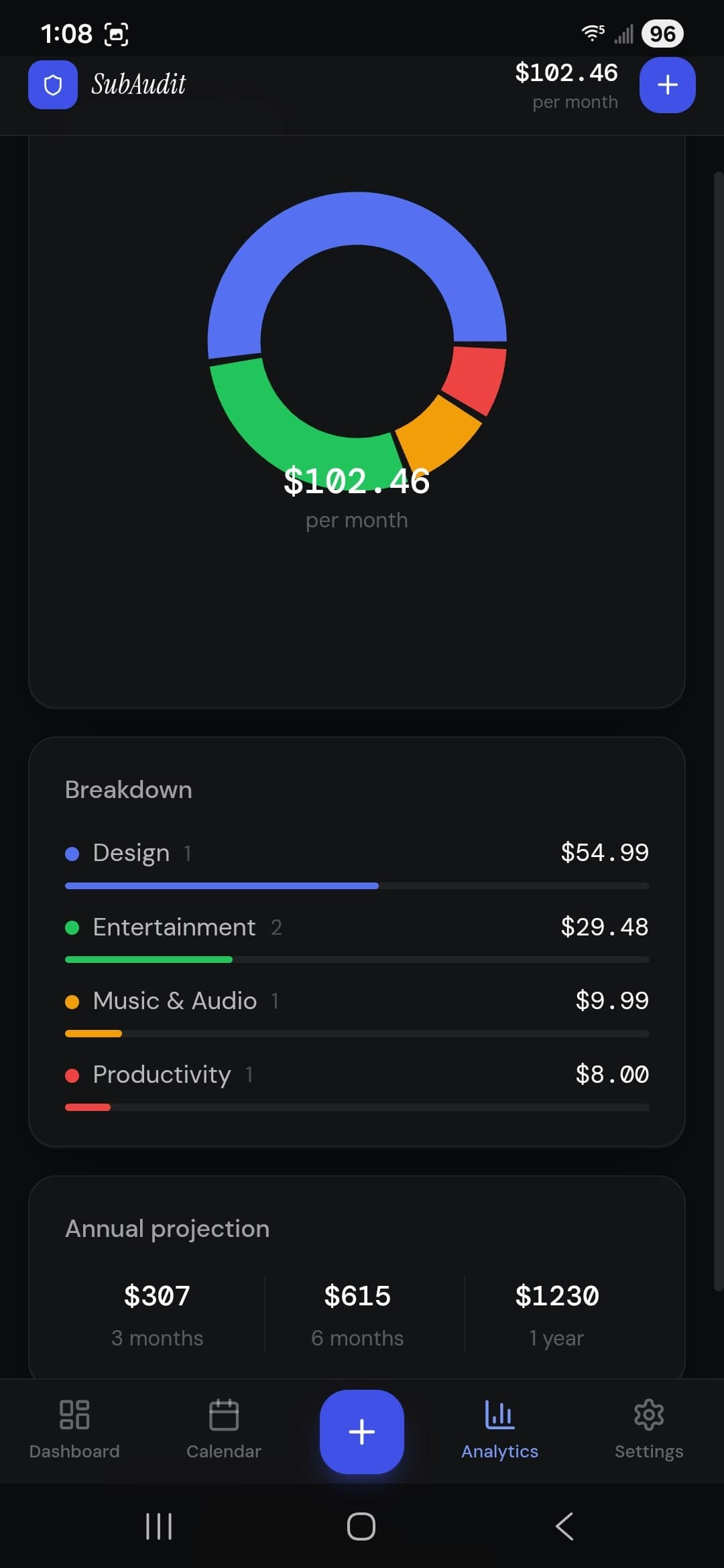Tap the battery level indicator showing 96
The width and height of the screenshot is (724, 1568).
click(661, 32)
